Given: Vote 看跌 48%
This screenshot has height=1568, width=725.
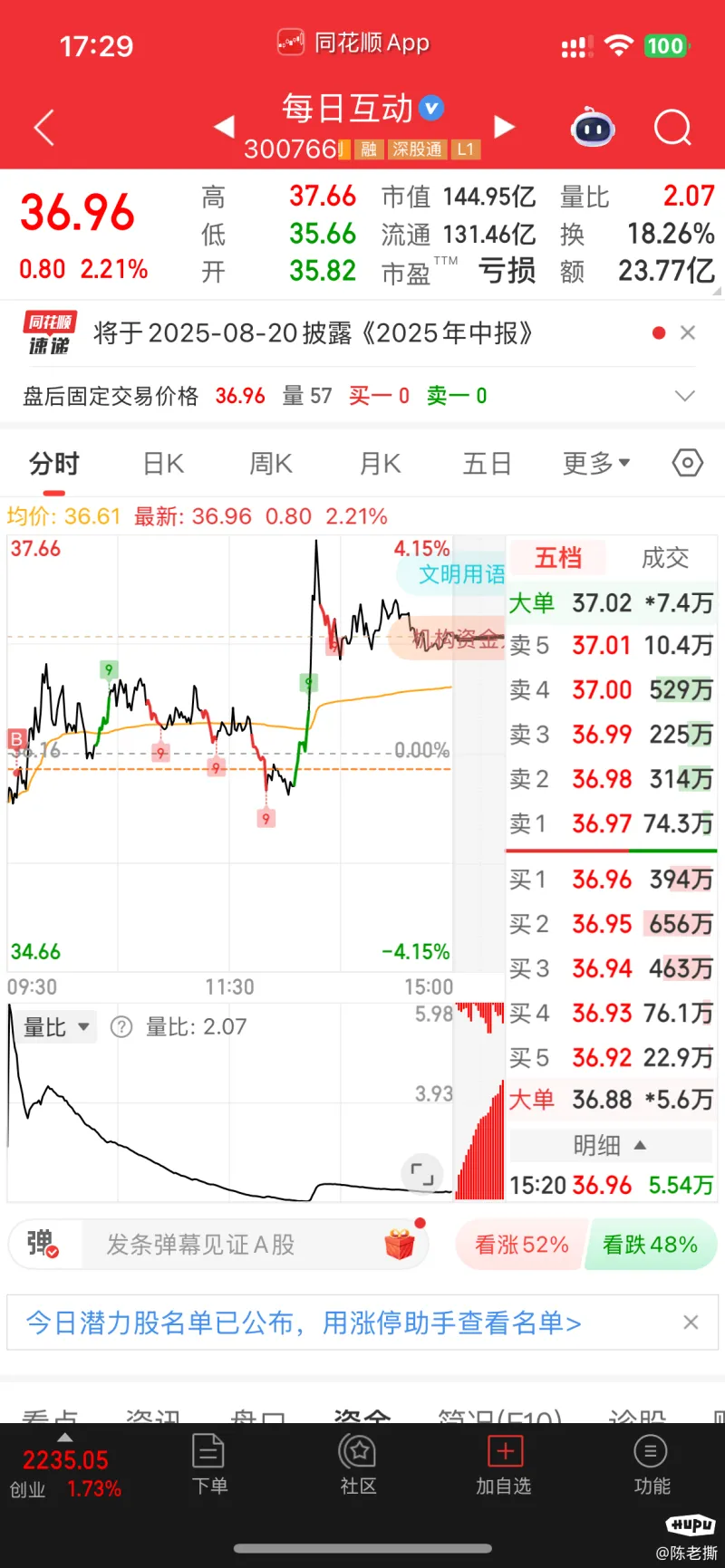Looking at the screenshot, I should 651,1245.
